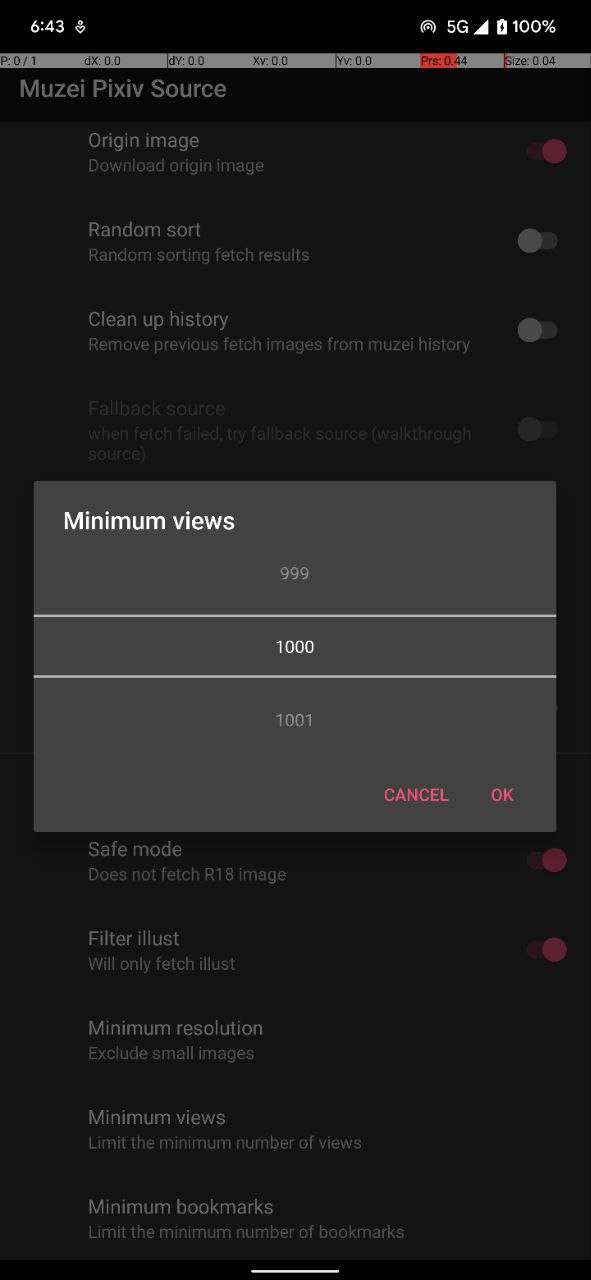Cancel the Minimum views dialog
The image size is (591, 1280).
416,795
